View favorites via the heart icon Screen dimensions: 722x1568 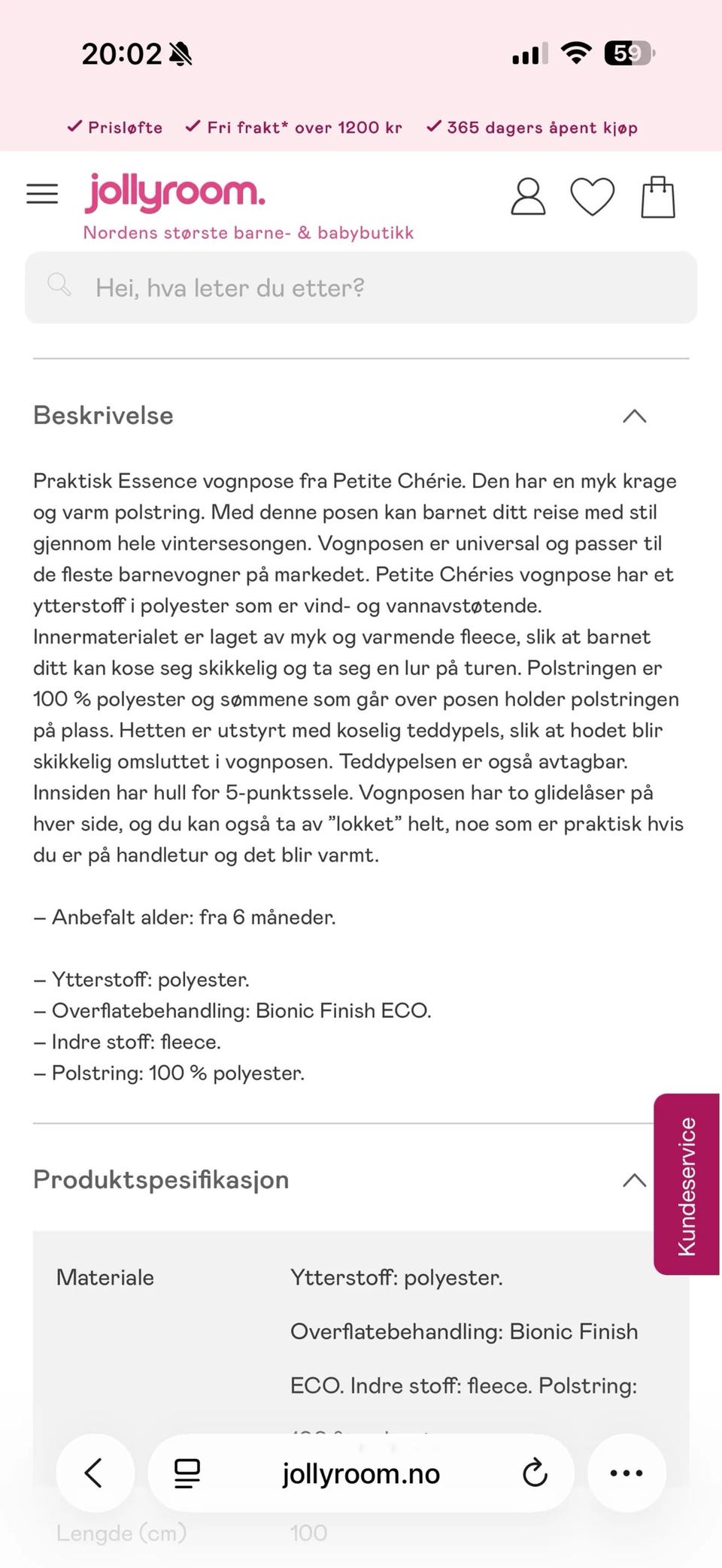[593, 197]
